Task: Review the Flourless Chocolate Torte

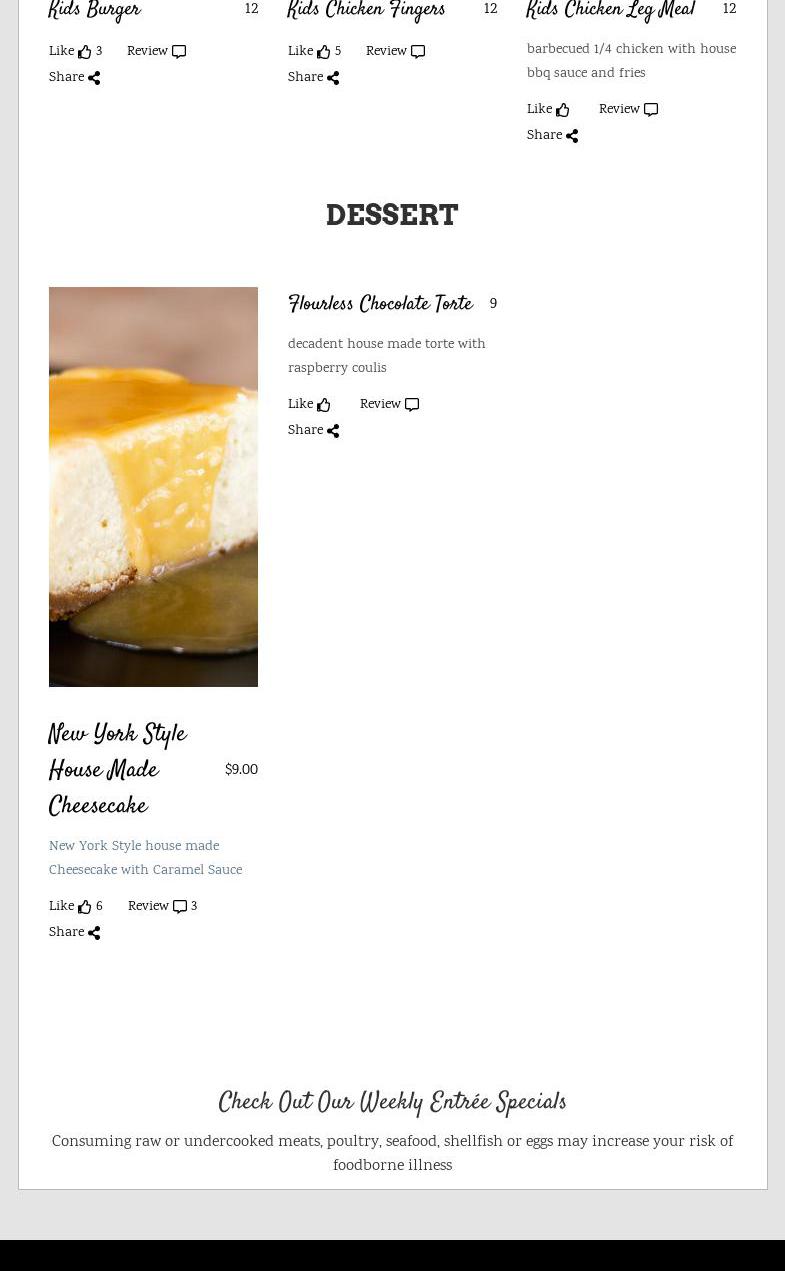Action: click(x=389, y=405)
